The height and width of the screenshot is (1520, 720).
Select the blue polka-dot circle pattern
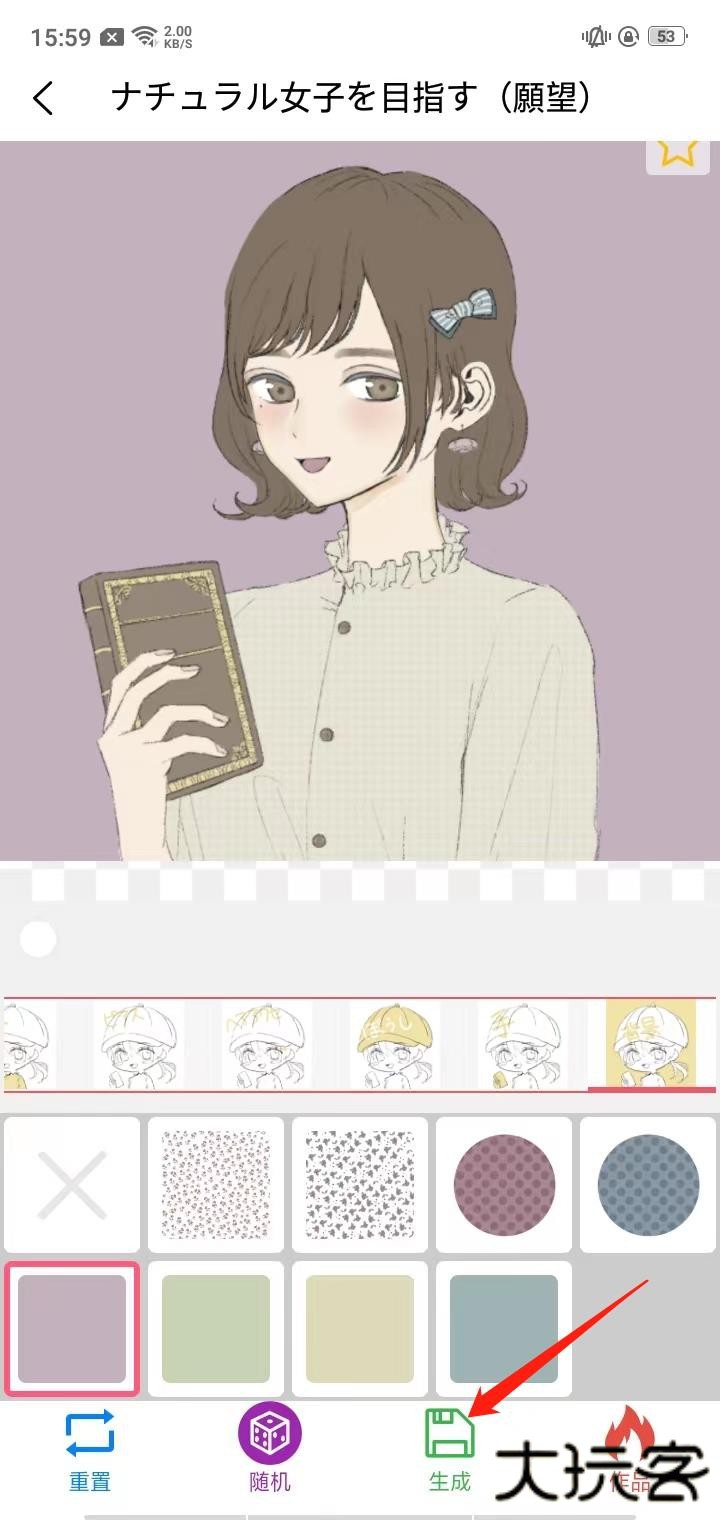(x=648, y=1185)
